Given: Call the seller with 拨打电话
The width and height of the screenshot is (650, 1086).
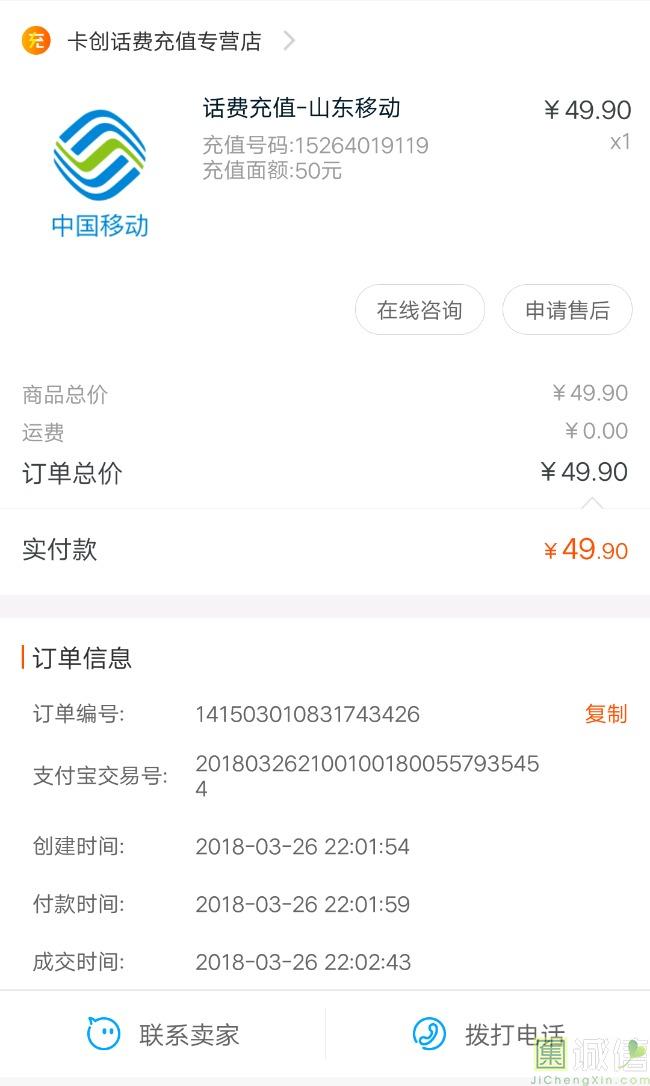Looking at the screenshot, I should pyautogui.click(x=488, y=1034).
